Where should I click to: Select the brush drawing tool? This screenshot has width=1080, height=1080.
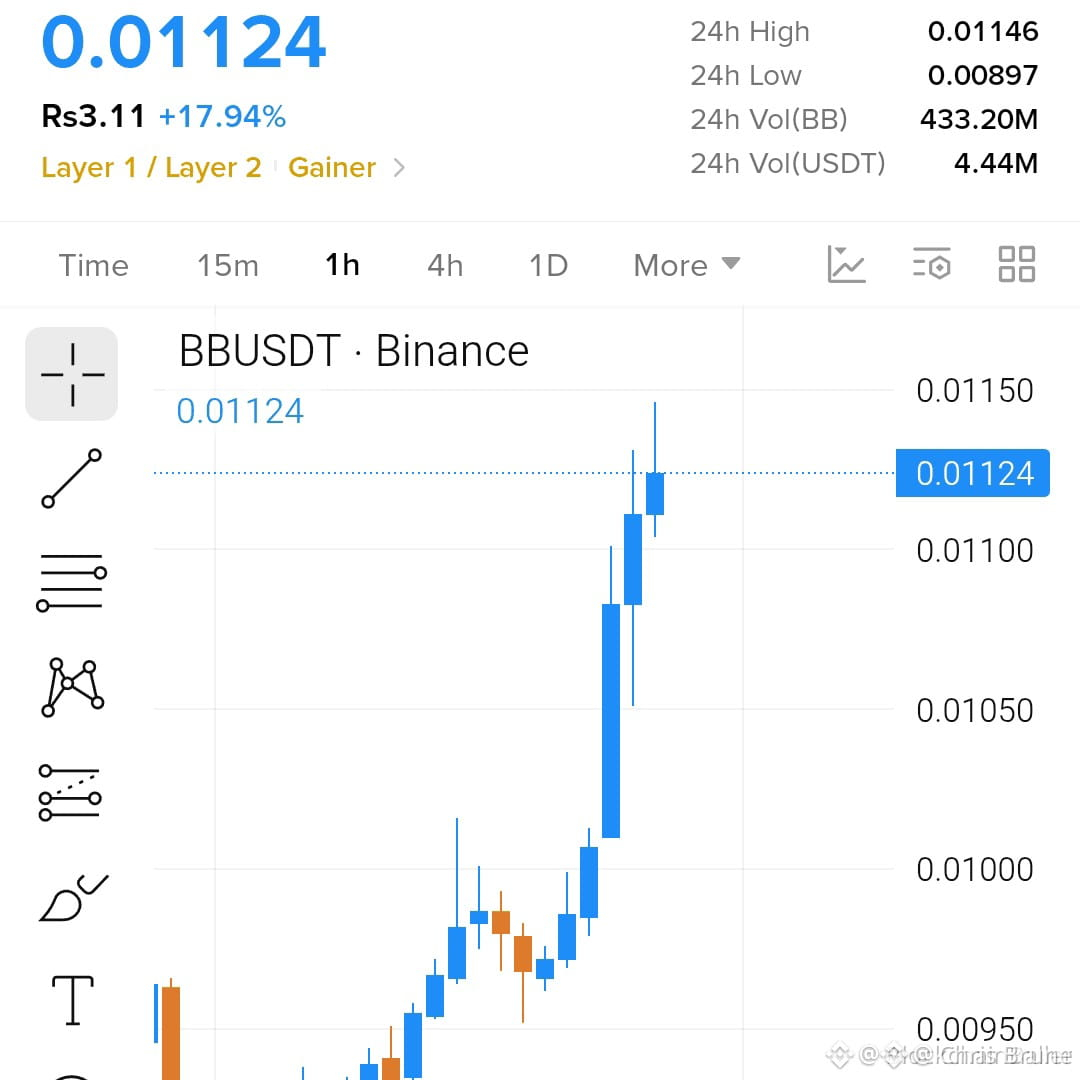click(73, 897)
